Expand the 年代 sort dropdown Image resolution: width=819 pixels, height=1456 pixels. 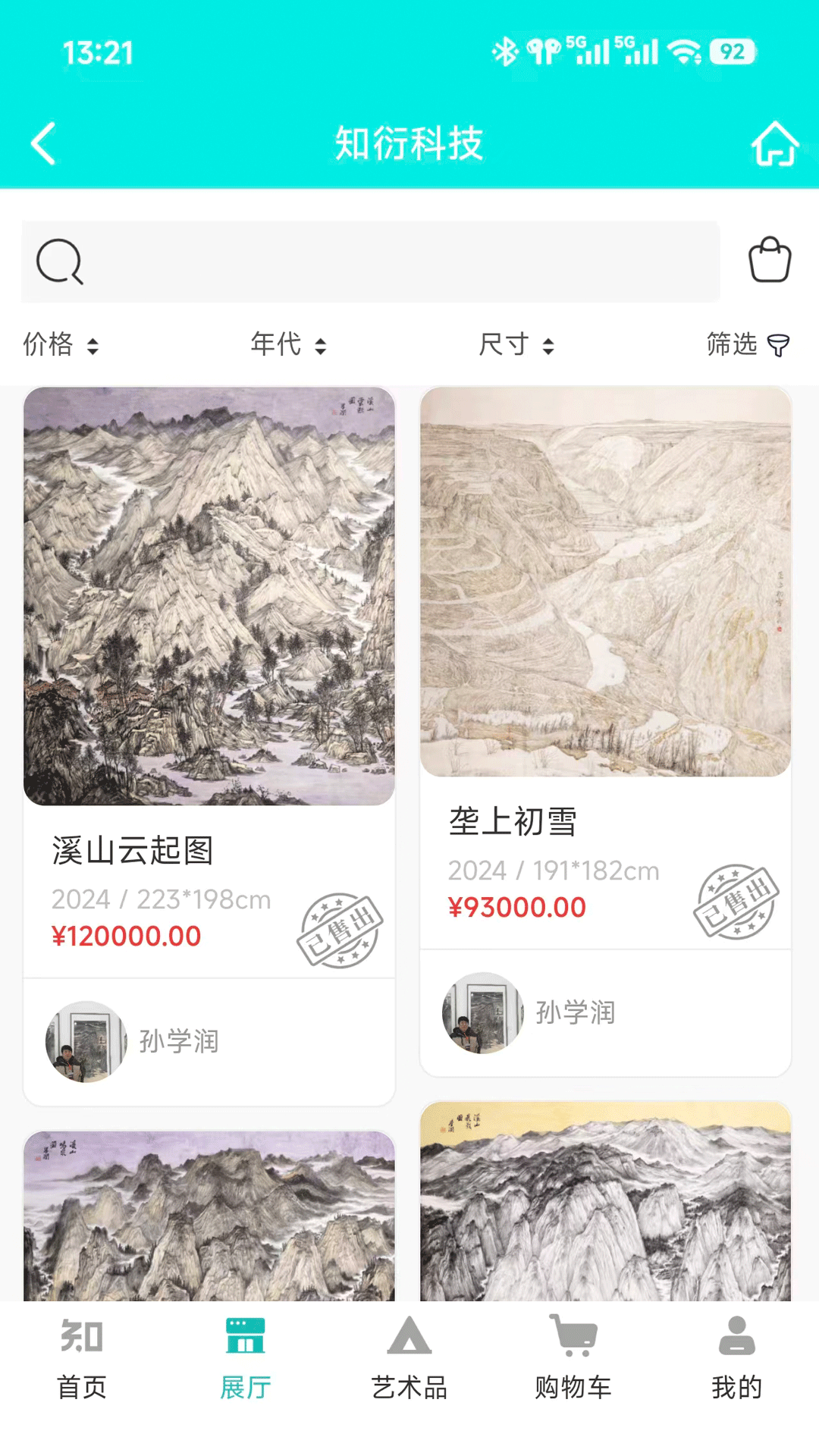[287, 346]
